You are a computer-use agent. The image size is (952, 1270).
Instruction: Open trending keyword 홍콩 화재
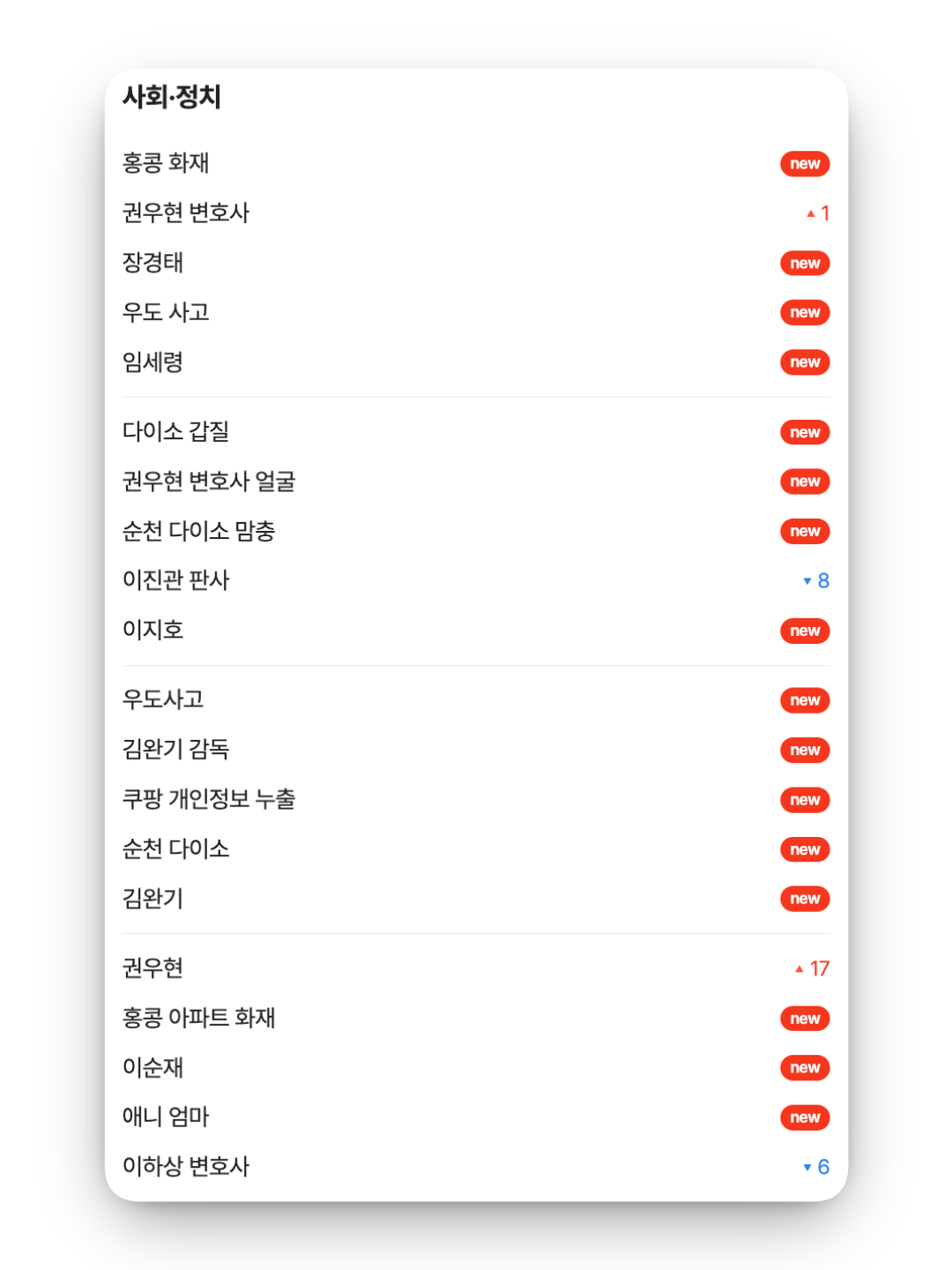click(x=166, y=163)
